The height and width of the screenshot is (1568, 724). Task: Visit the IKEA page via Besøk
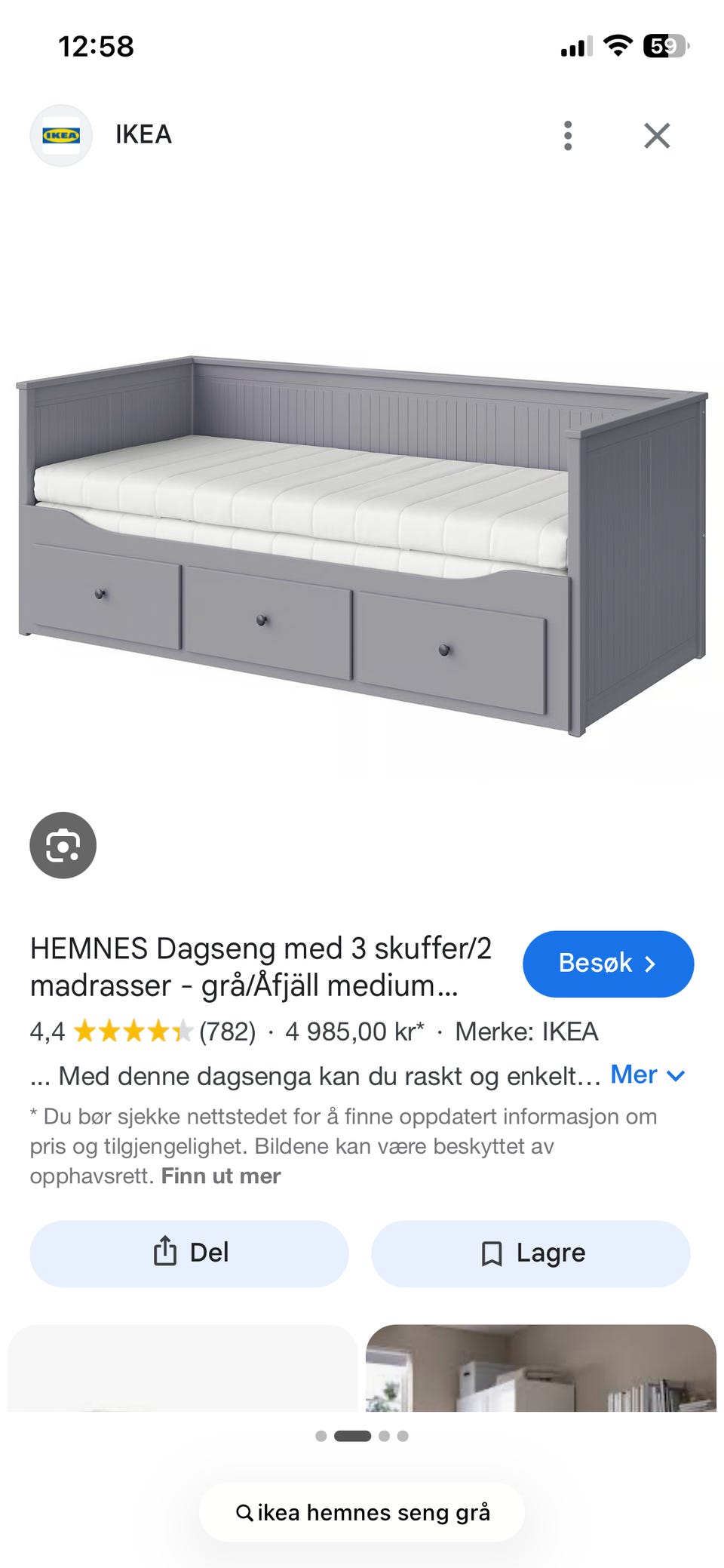click(x=608, y=964)
